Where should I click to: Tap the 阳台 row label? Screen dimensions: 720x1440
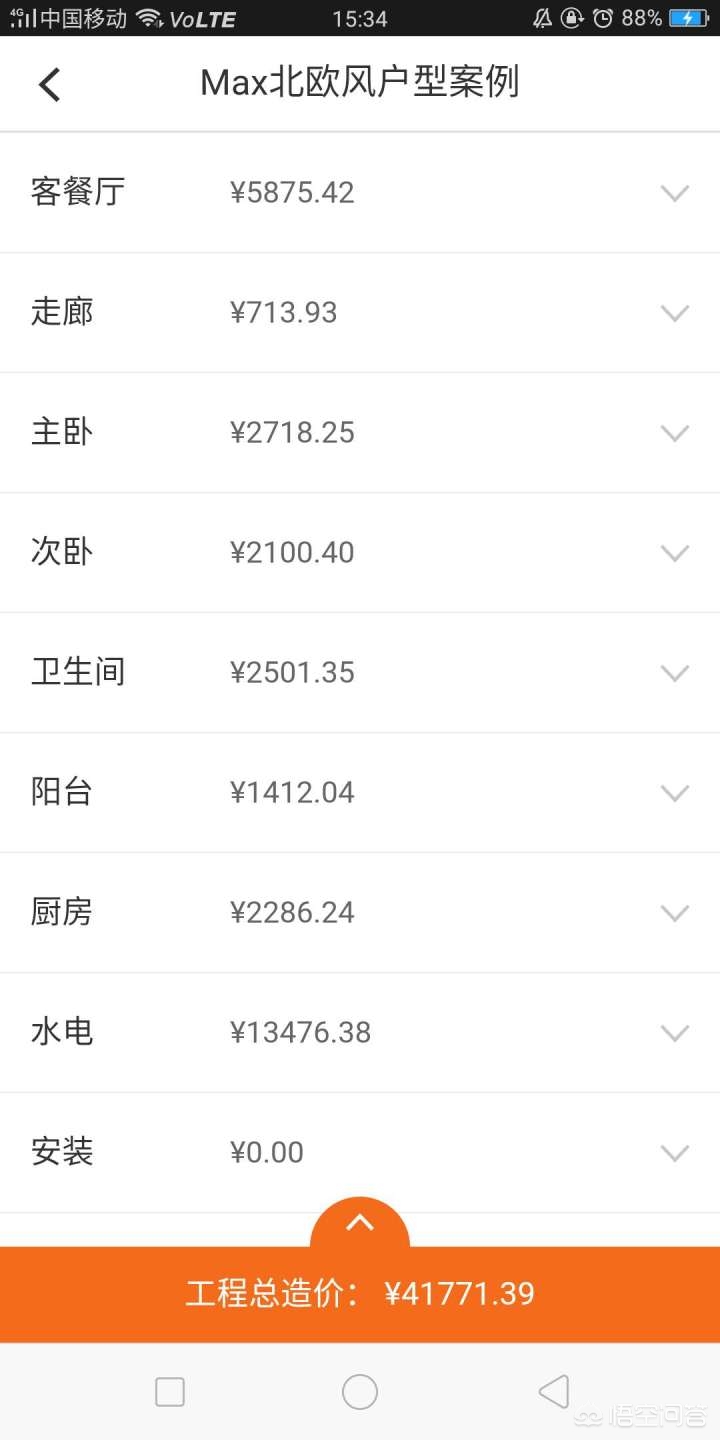click(60, 792)
